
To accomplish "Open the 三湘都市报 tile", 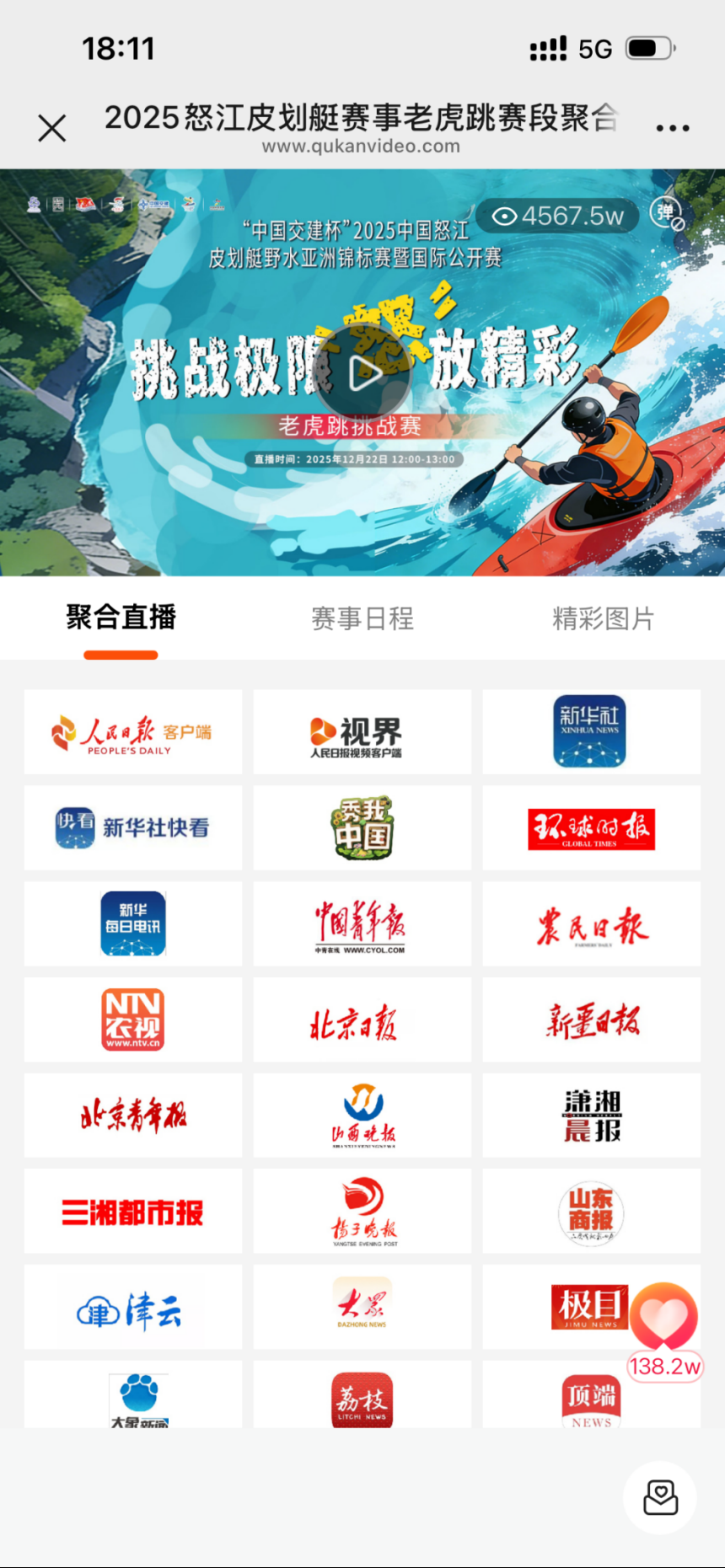I will pyautogui.click(x=133, y=1212).
